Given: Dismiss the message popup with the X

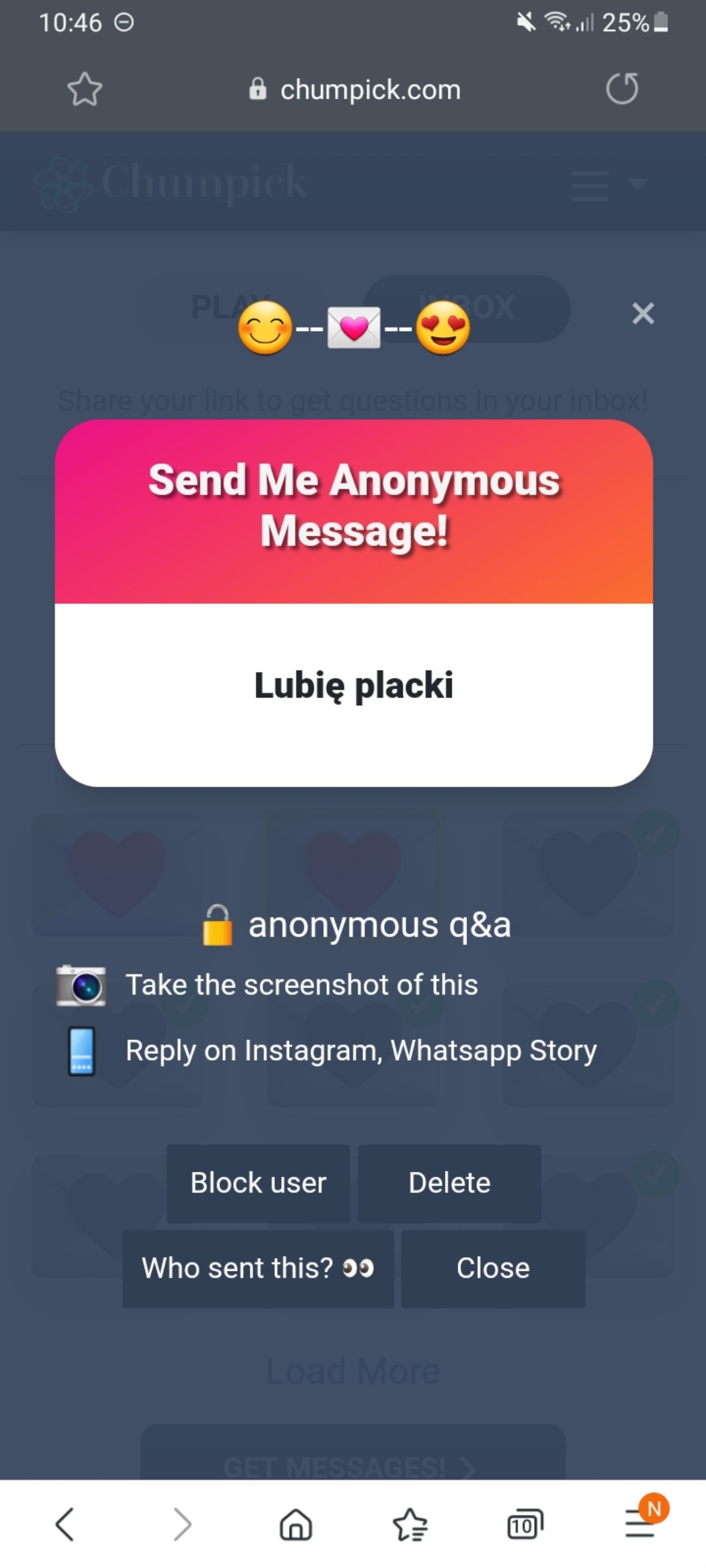Looking at the screenshot, I should (x=643, y=313).
